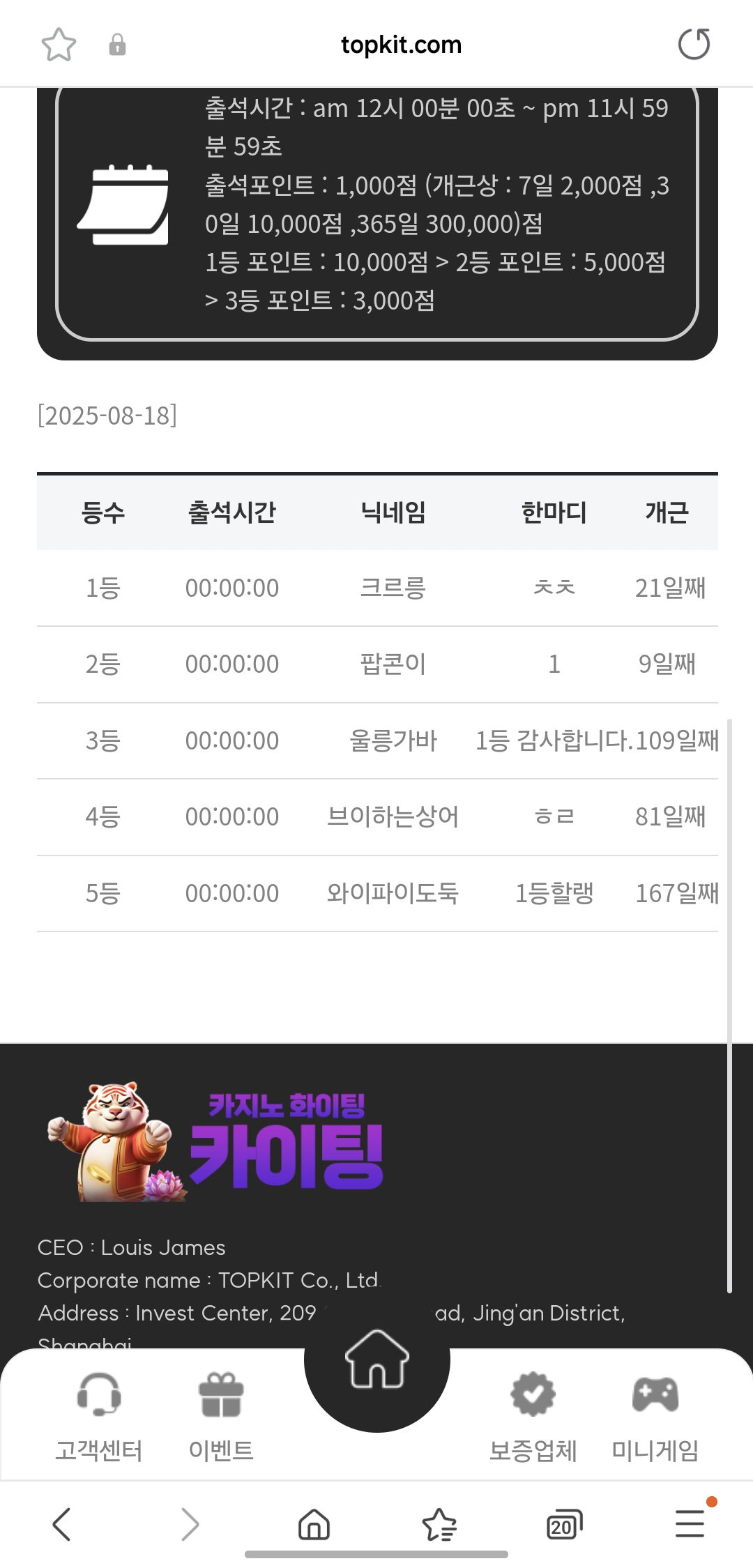
Task: Go back with the browser back arrow
Action: tap(62, 1524)
